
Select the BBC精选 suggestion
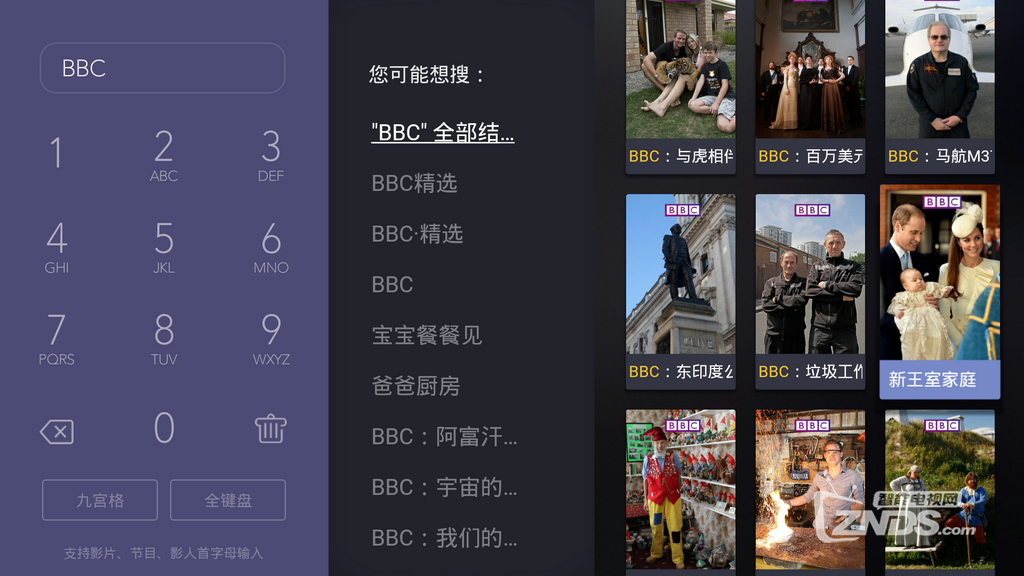coord(414,183)
